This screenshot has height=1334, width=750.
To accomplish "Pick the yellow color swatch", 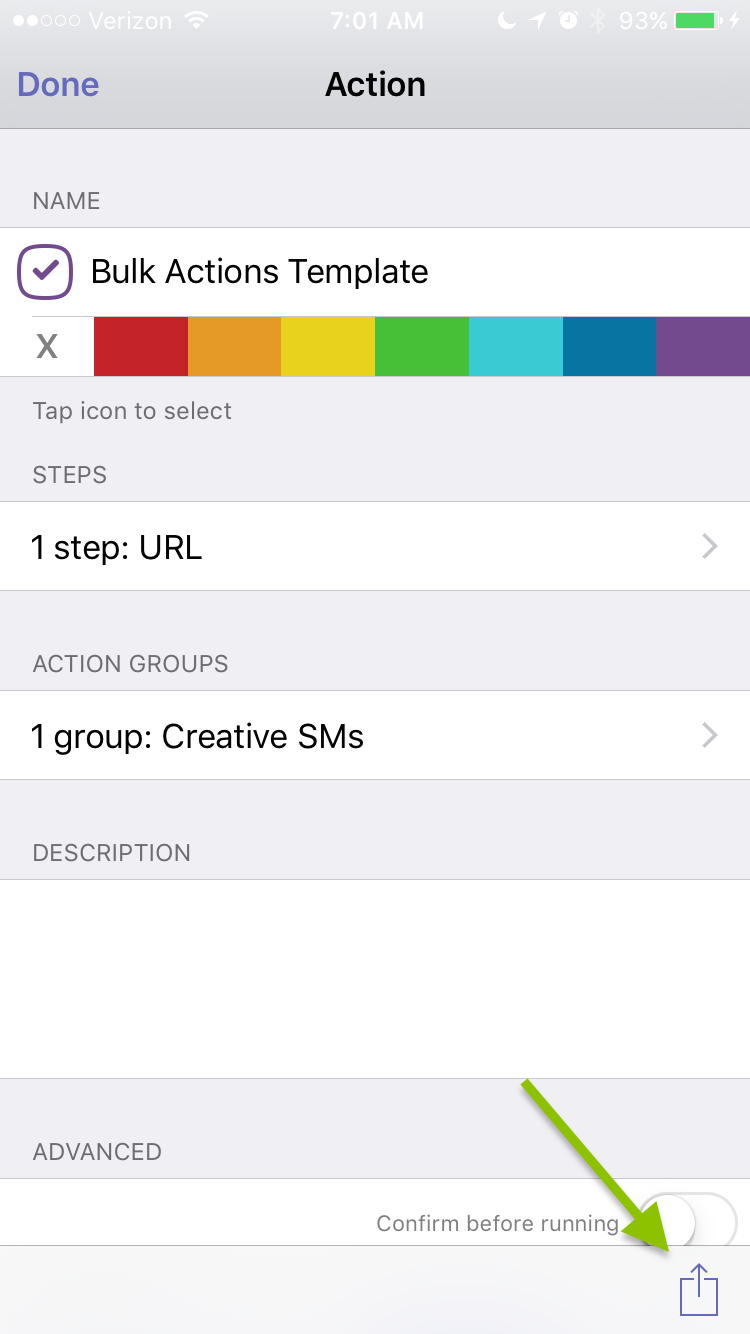I will (328, 347).
